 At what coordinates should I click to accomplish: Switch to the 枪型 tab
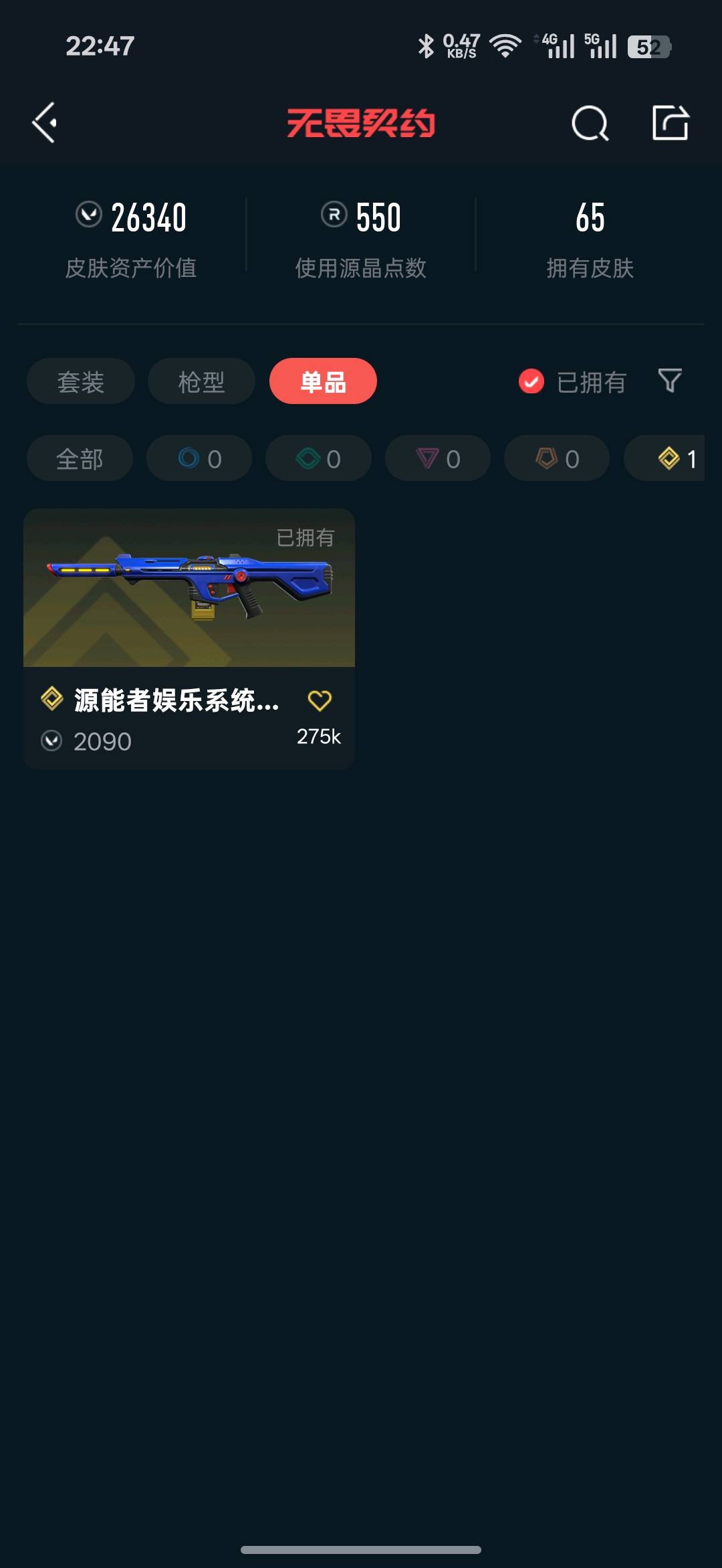click(201, 382)
